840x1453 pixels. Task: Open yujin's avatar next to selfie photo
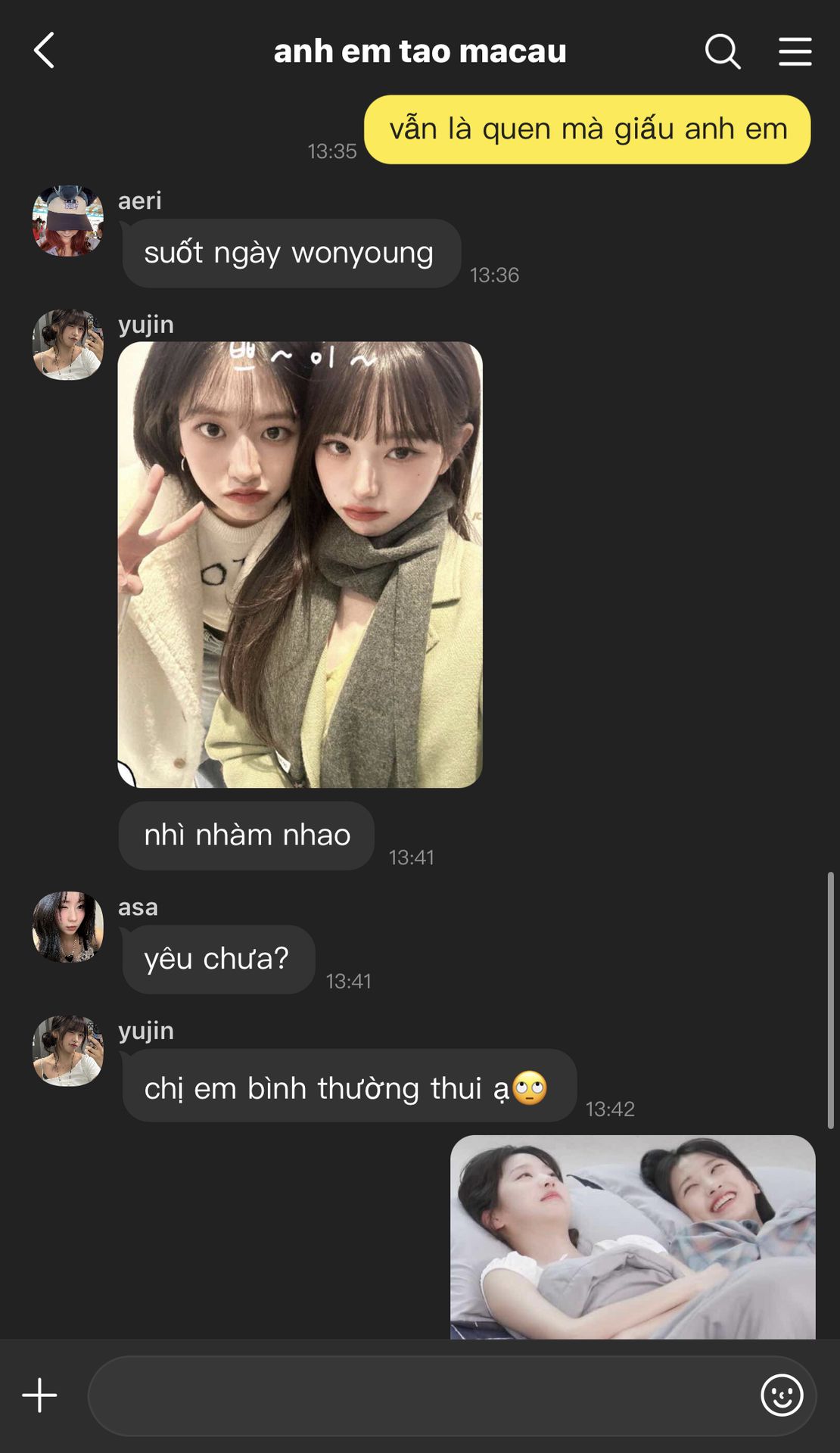(x=68, y=344)
